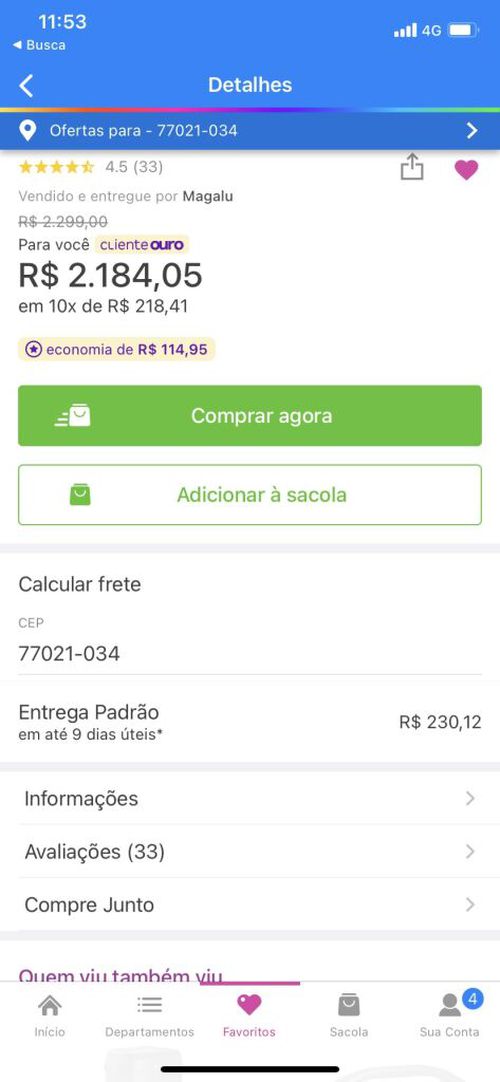Go back from the Detalhes screen
Image resolution: width=500 pixels, height=1082 pixels.
(x=26, y=86)
